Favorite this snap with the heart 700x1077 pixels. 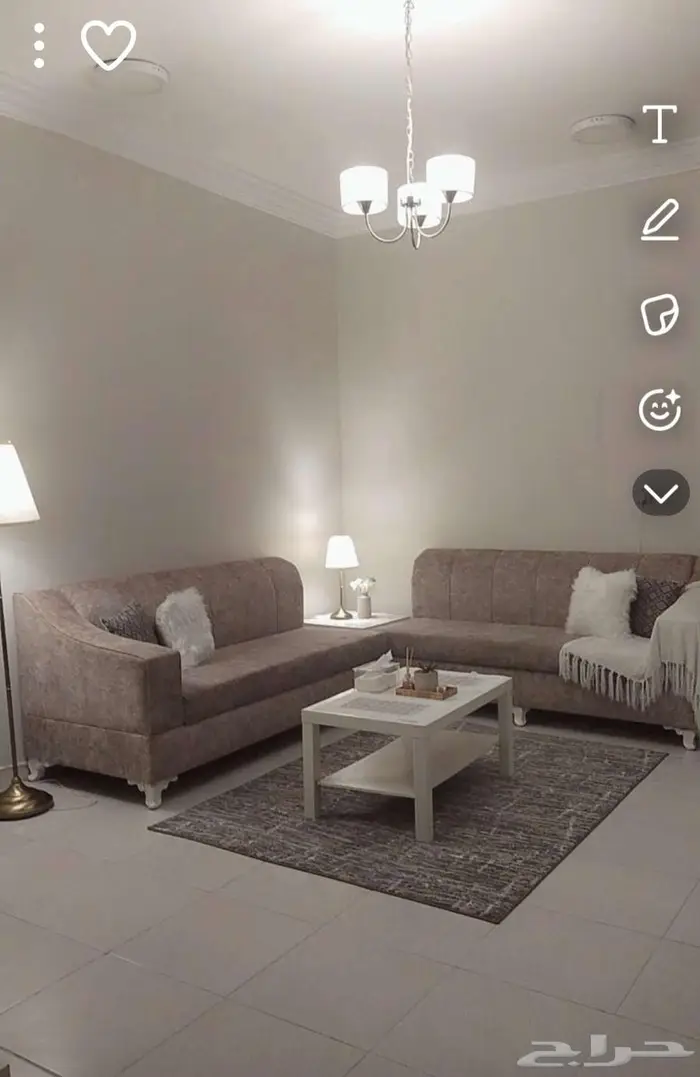pos(108,45)
